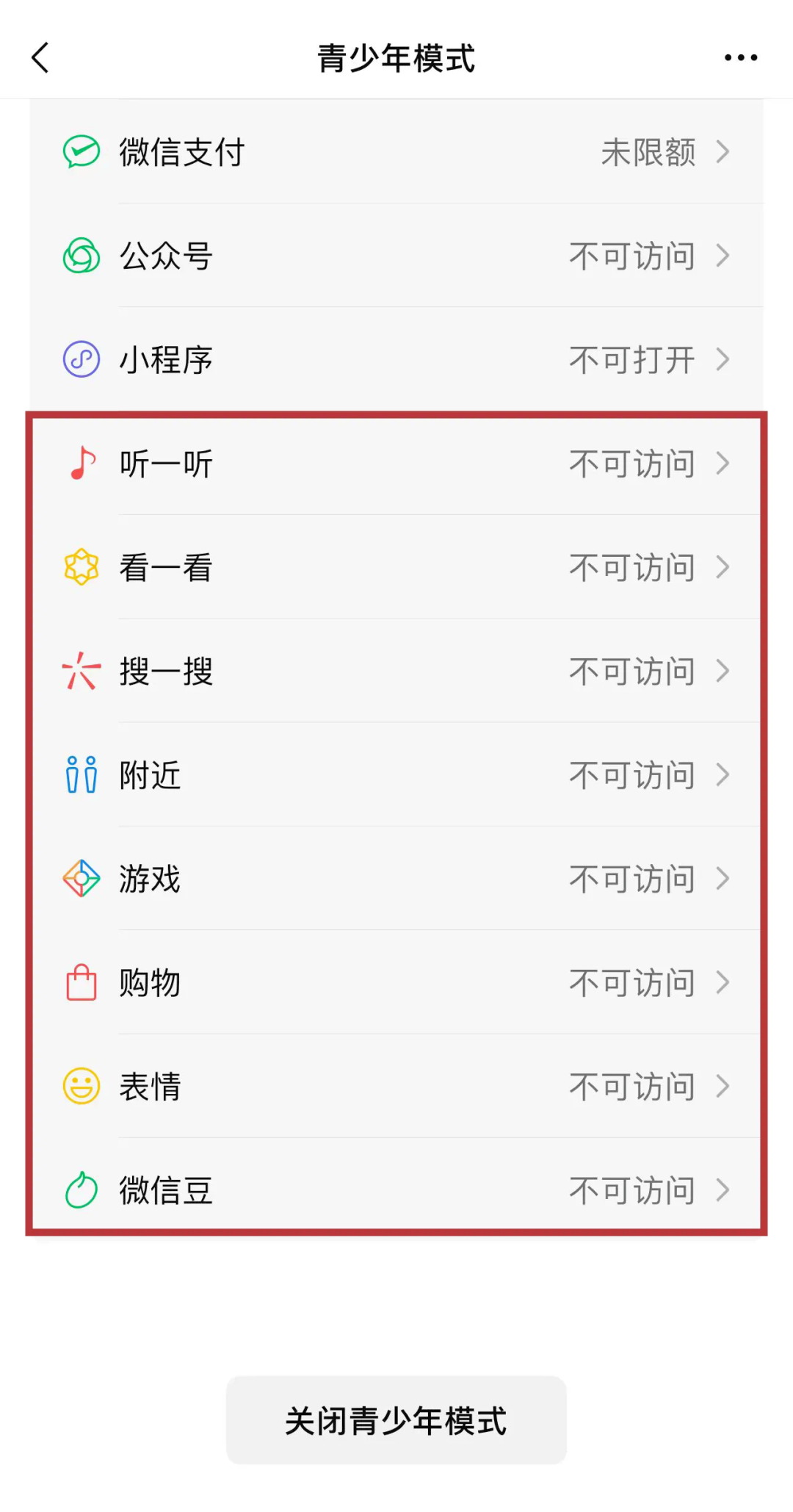Open 微信支付 limit settings
Screen dimensions: 793x1512
[396, 151]
